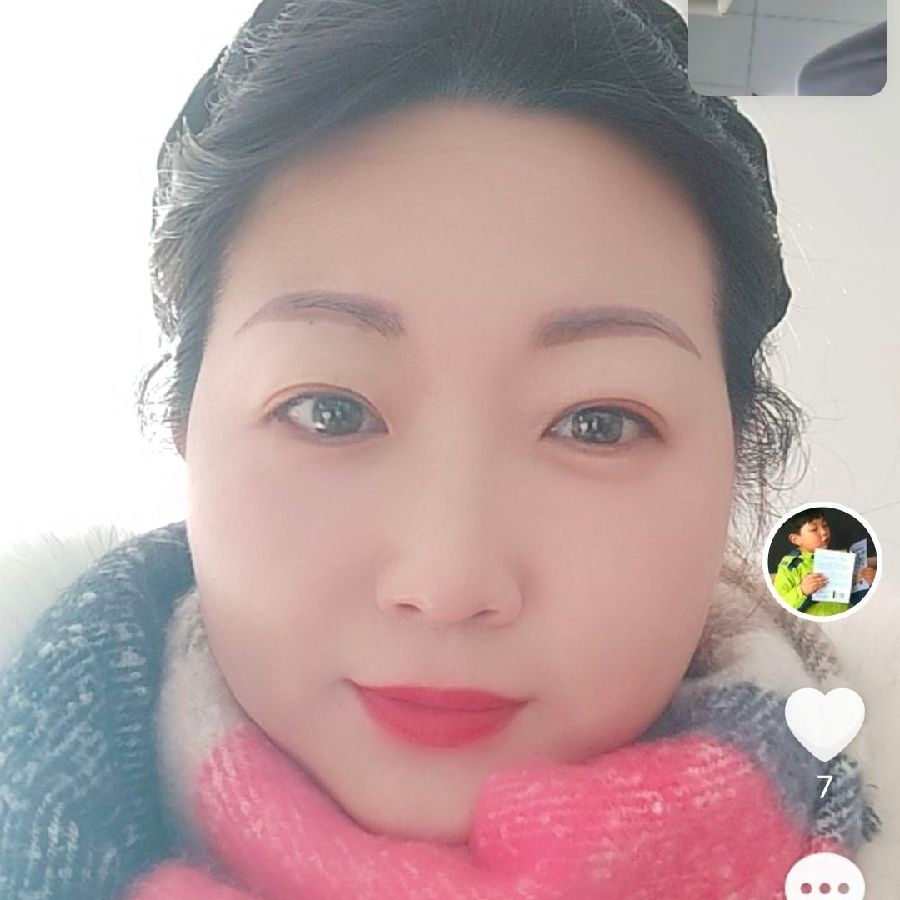
Task: Like this video with the heart
Action: tap(824, 723)
